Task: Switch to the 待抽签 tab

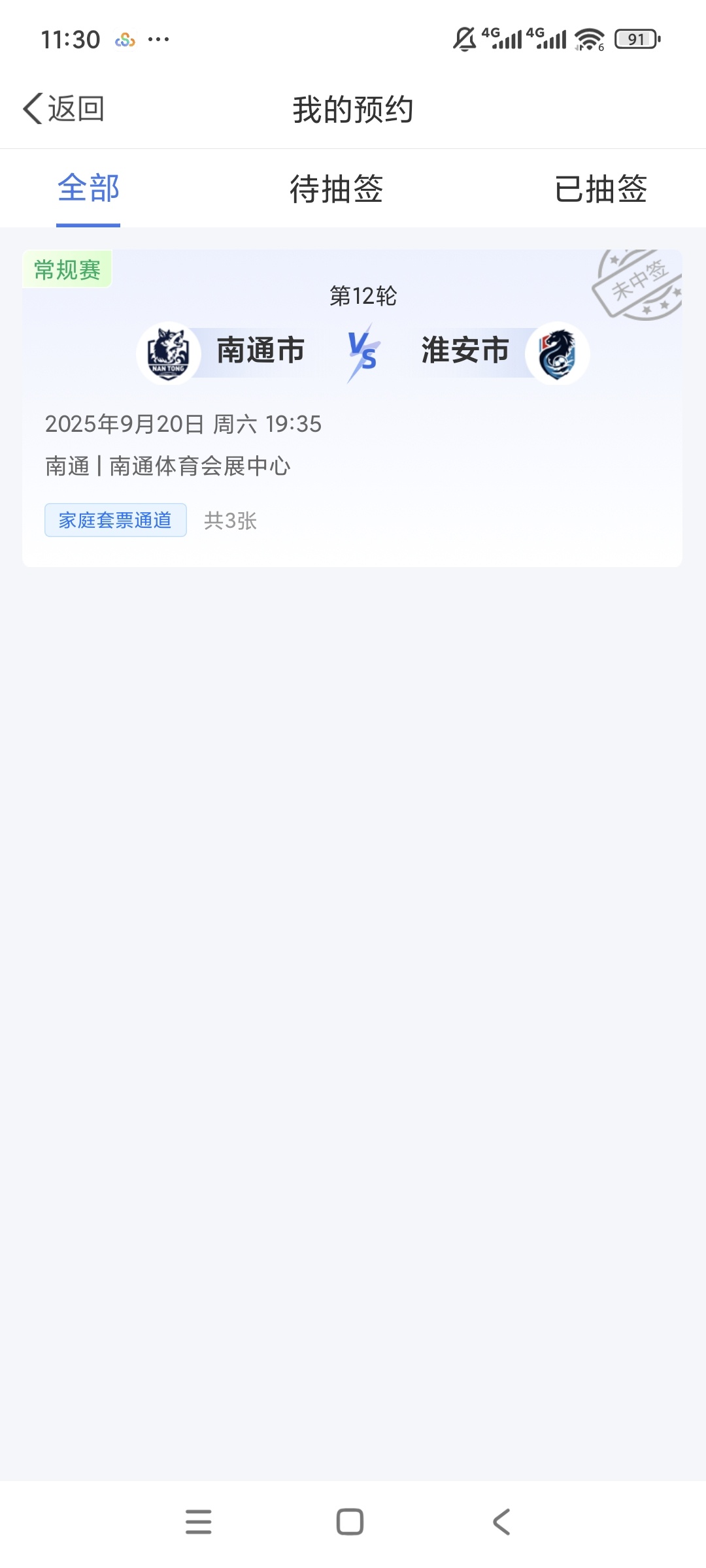Action: point(336,189)
